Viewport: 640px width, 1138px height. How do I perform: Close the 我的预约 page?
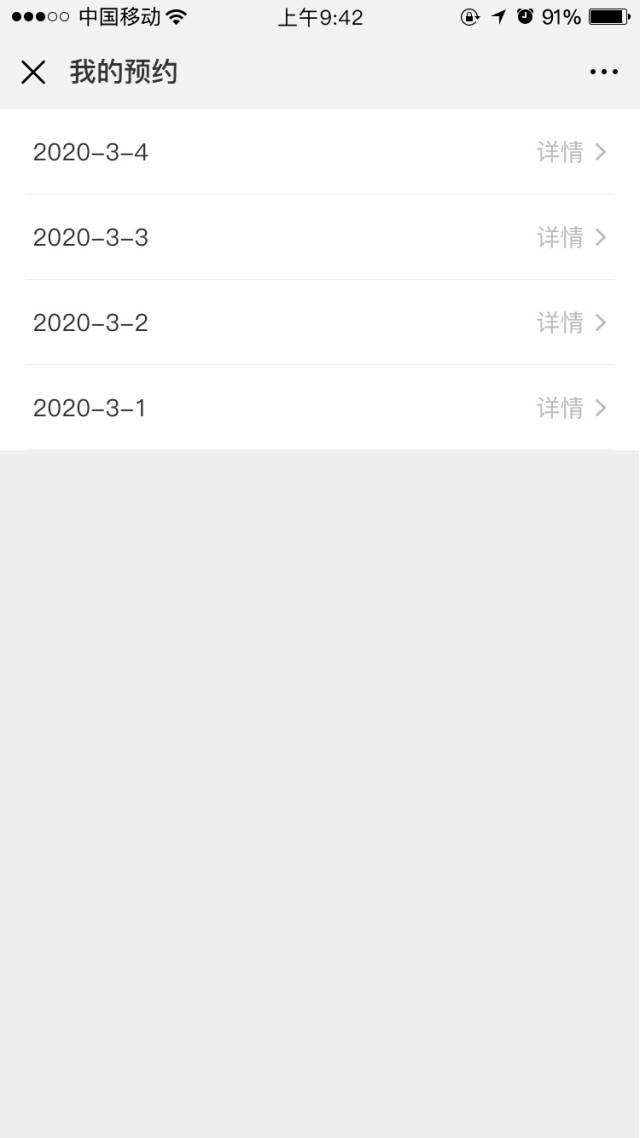33,72
